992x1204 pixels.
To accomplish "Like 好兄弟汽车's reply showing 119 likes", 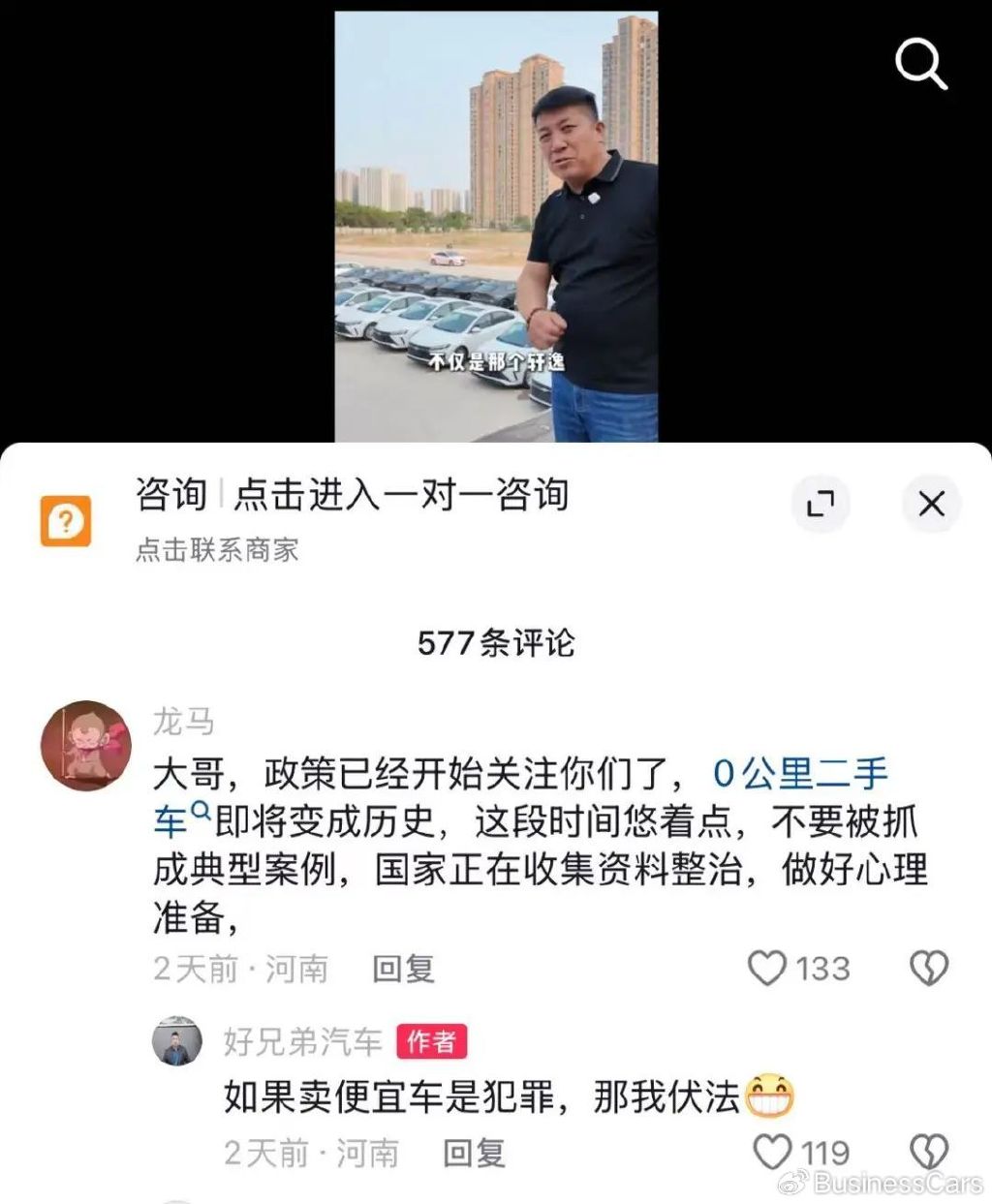I will click(x=772, y=1152).
